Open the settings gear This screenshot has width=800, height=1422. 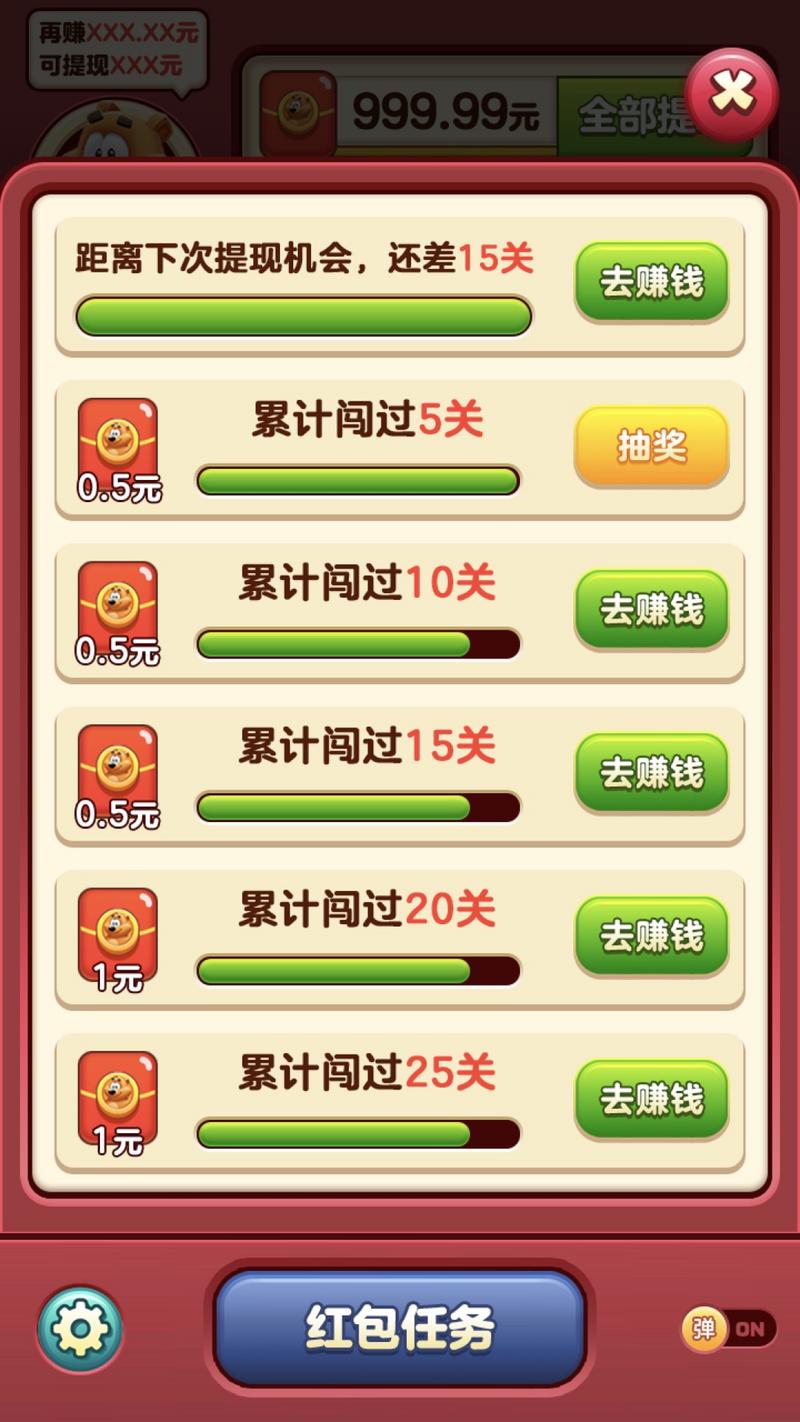click(80, 1328)
